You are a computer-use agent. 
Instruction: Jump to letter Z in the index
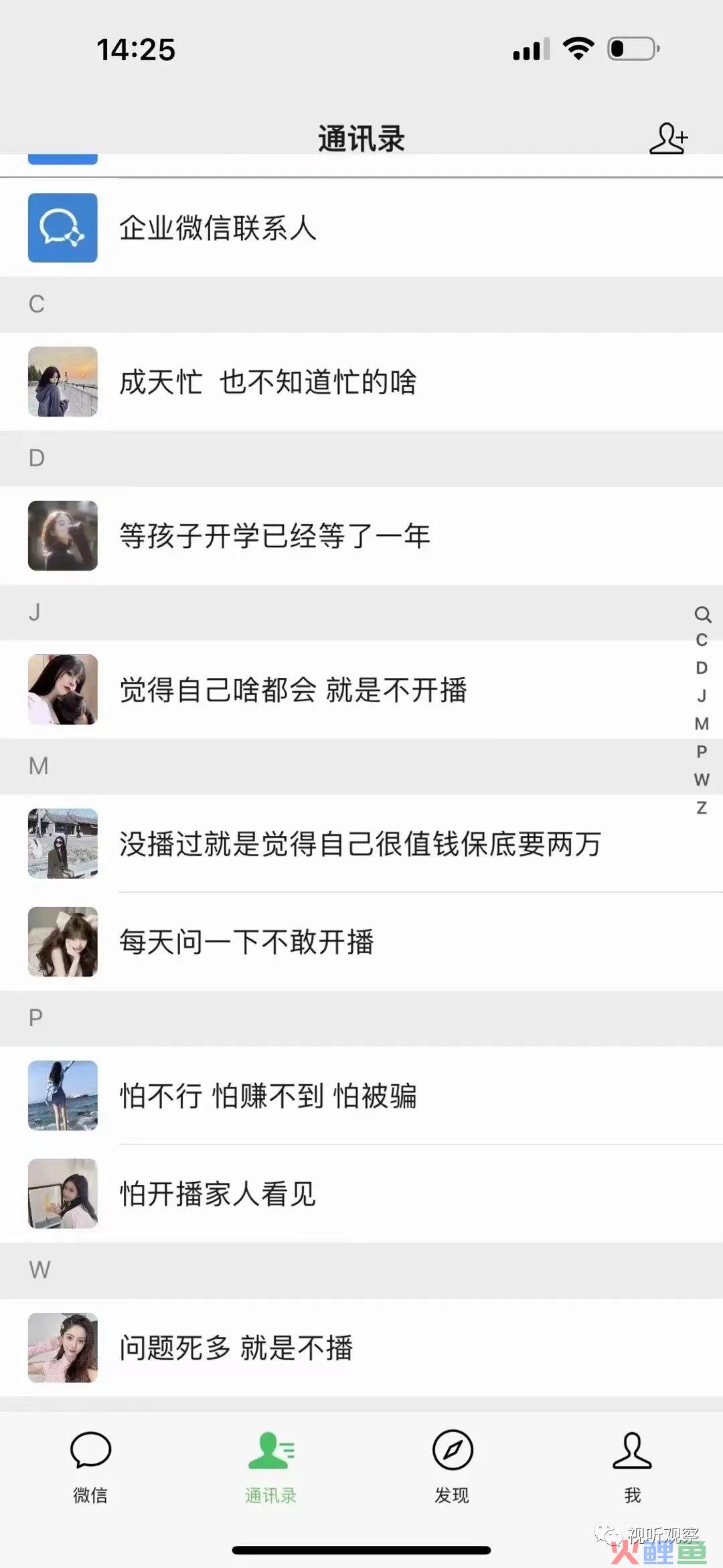(x=702, y=808)
